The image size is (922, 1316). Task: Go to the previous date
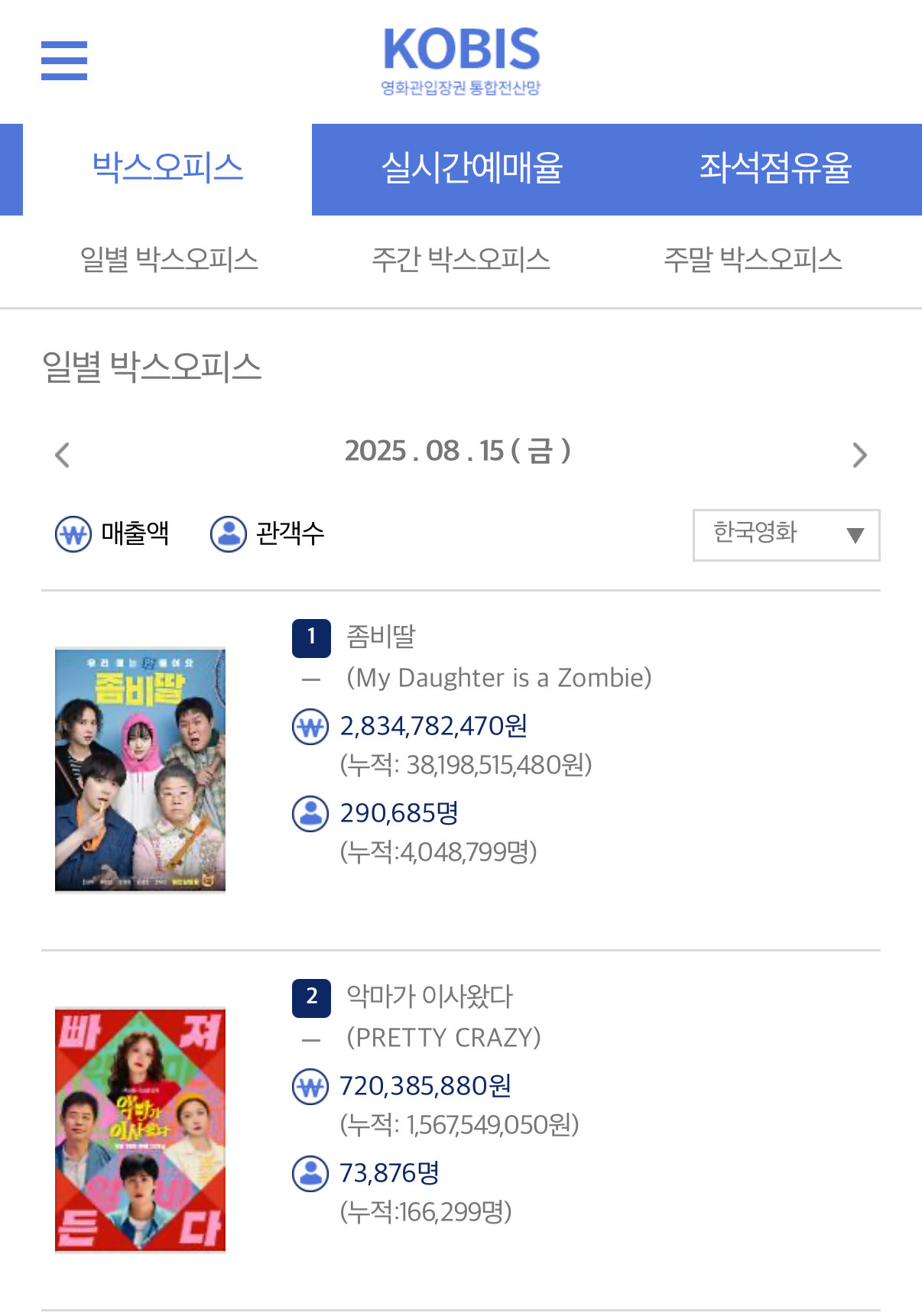click(x=63, y=455)
